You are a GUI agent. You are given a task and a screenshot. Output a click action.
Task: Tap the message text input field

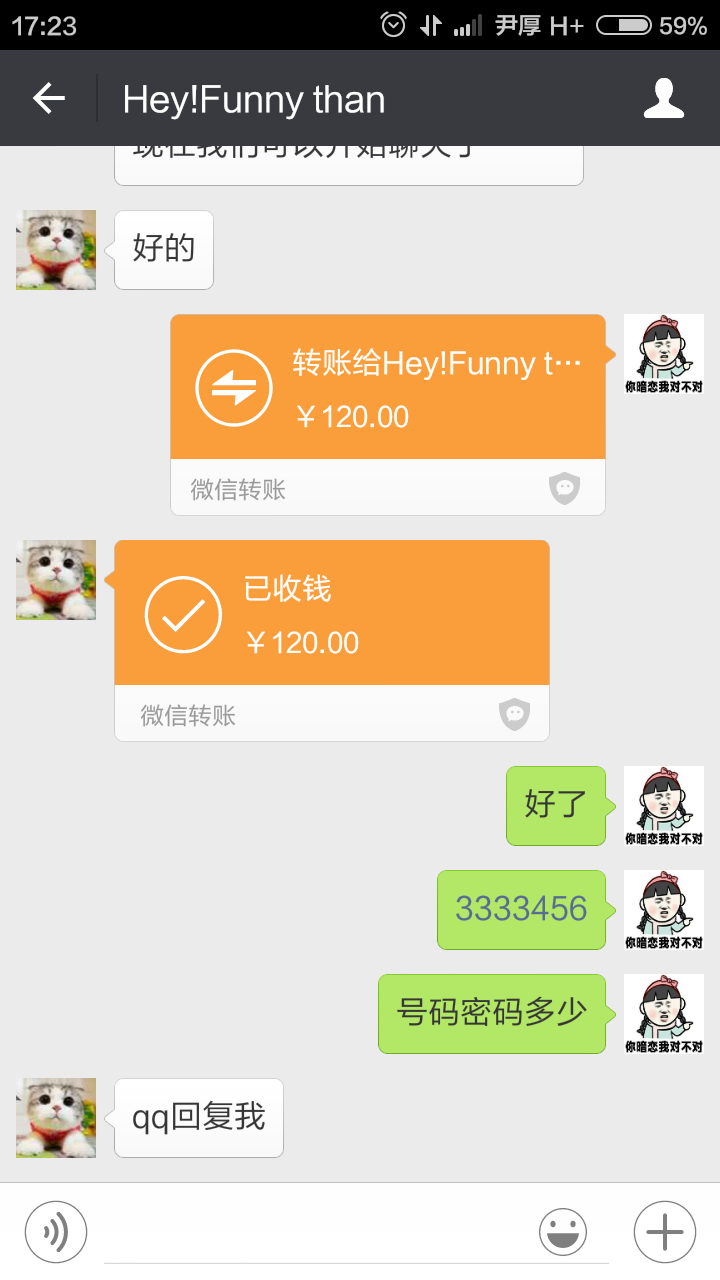[320, 1233]
